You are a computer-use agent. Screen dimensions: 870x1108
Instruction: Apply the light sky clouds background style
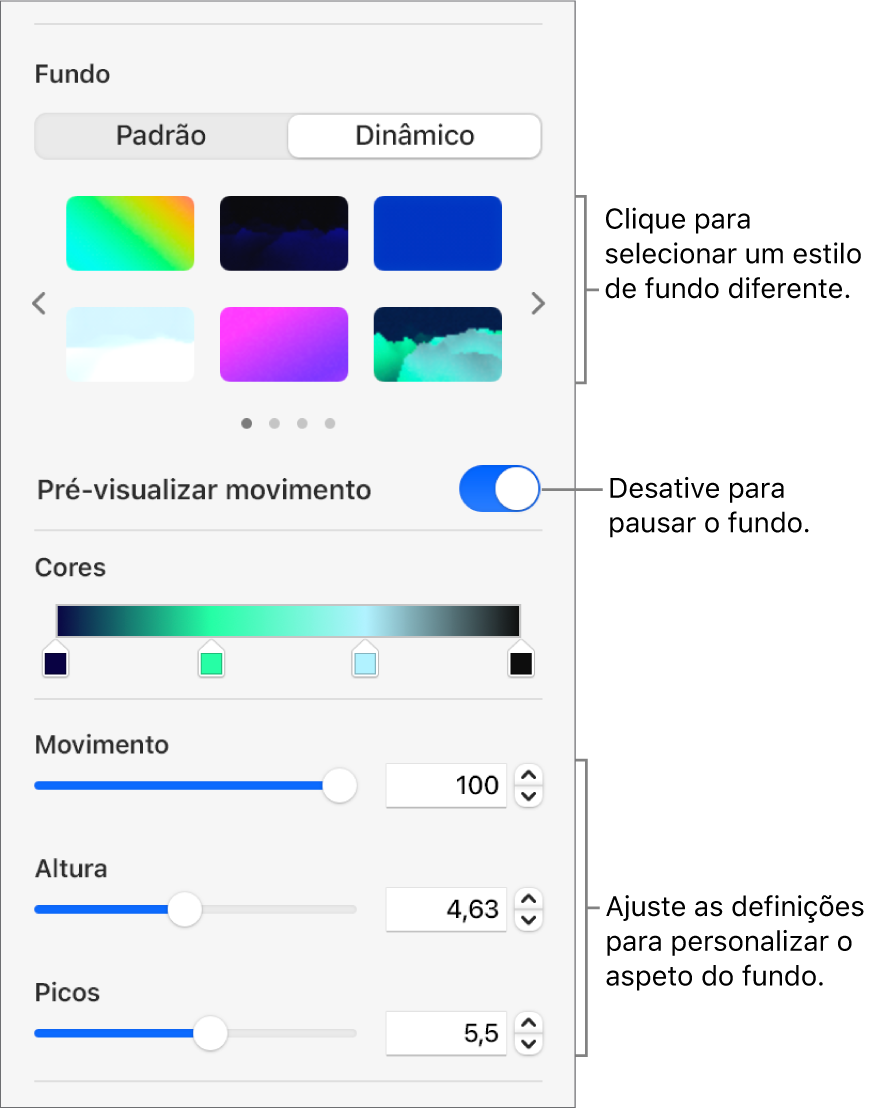130,345
